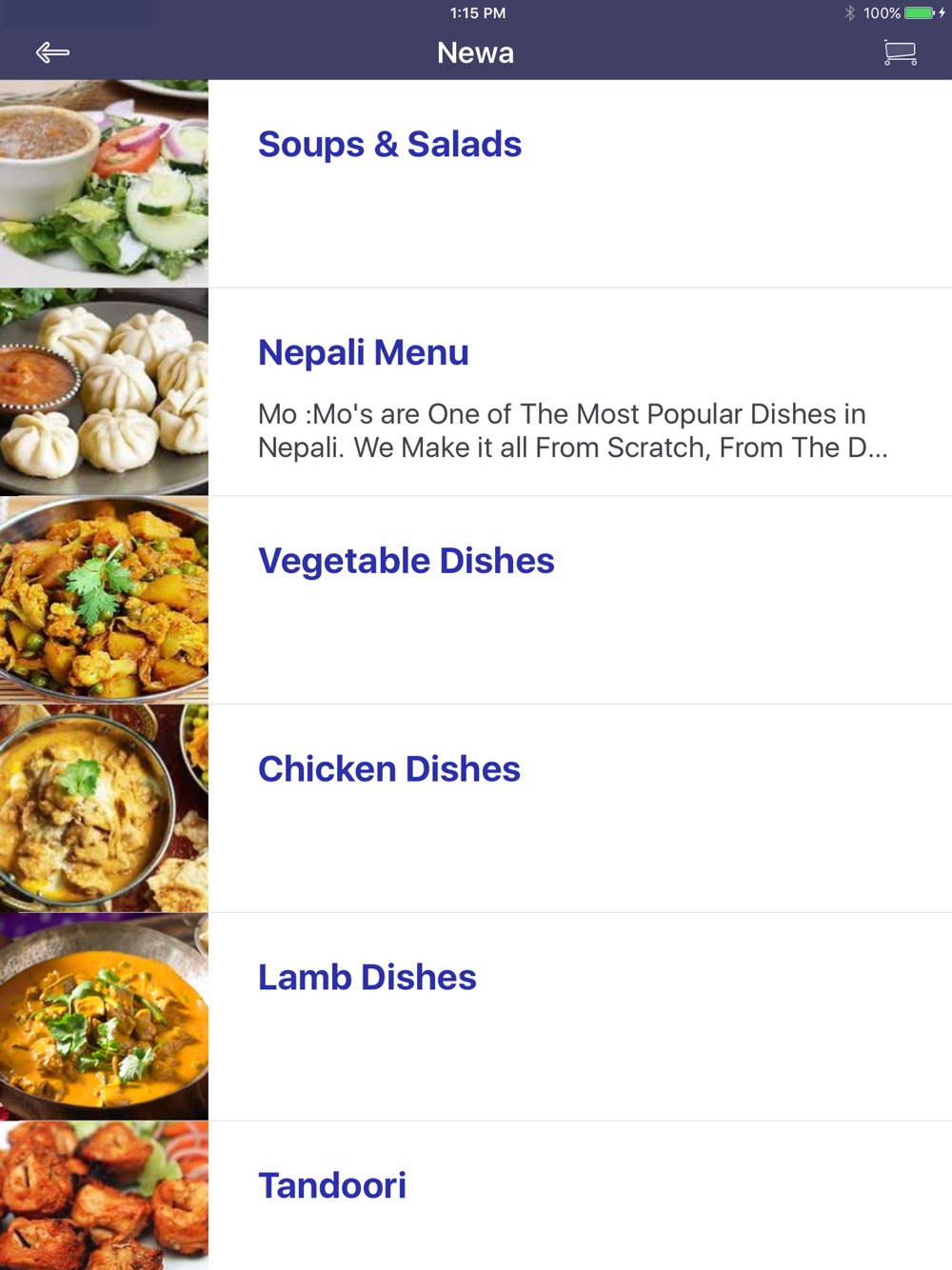Go back using the arrow icon

[x=52, y=52]
